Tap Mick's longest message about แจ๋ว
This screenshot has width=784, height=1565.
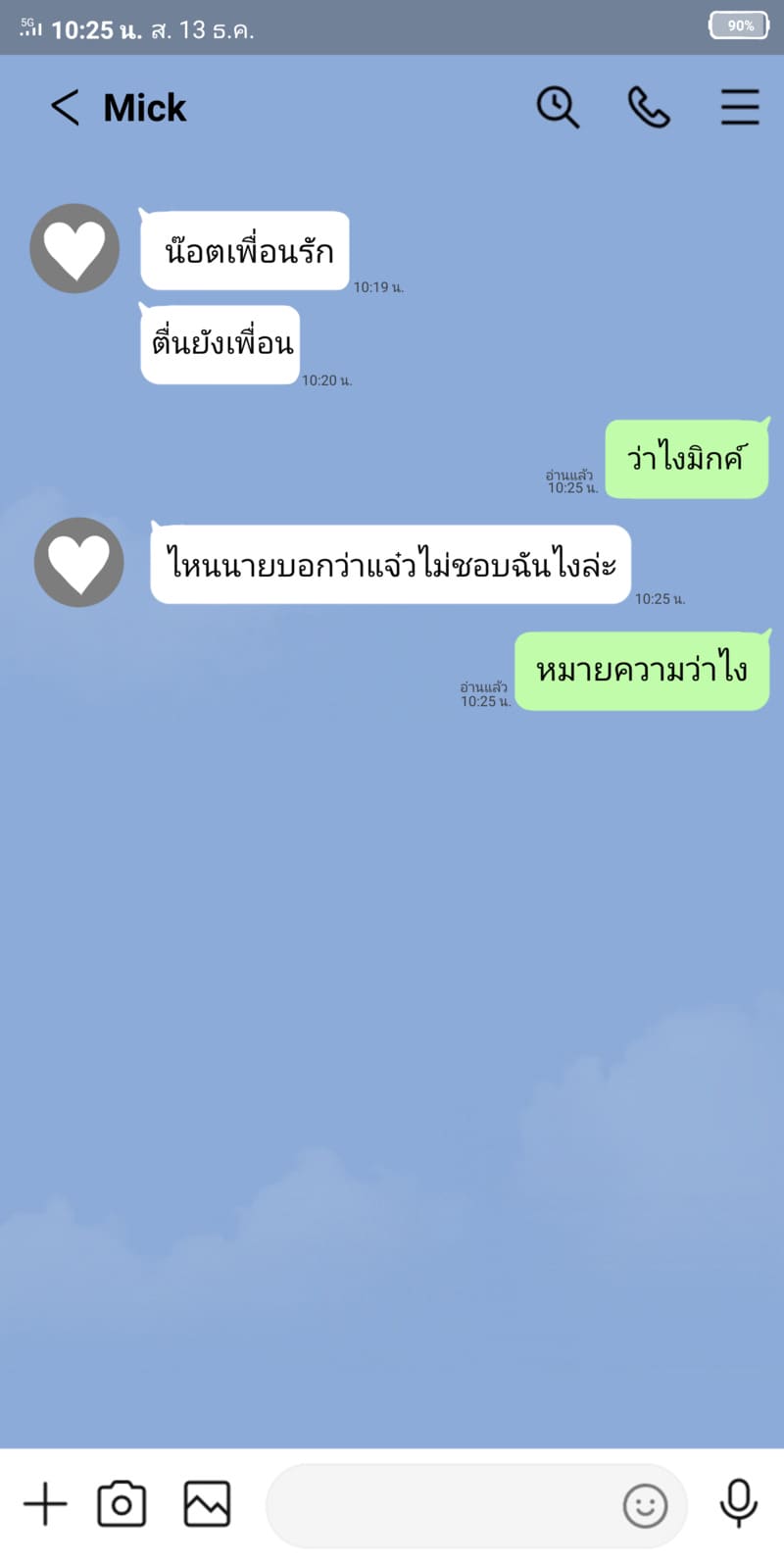point(388,565)
